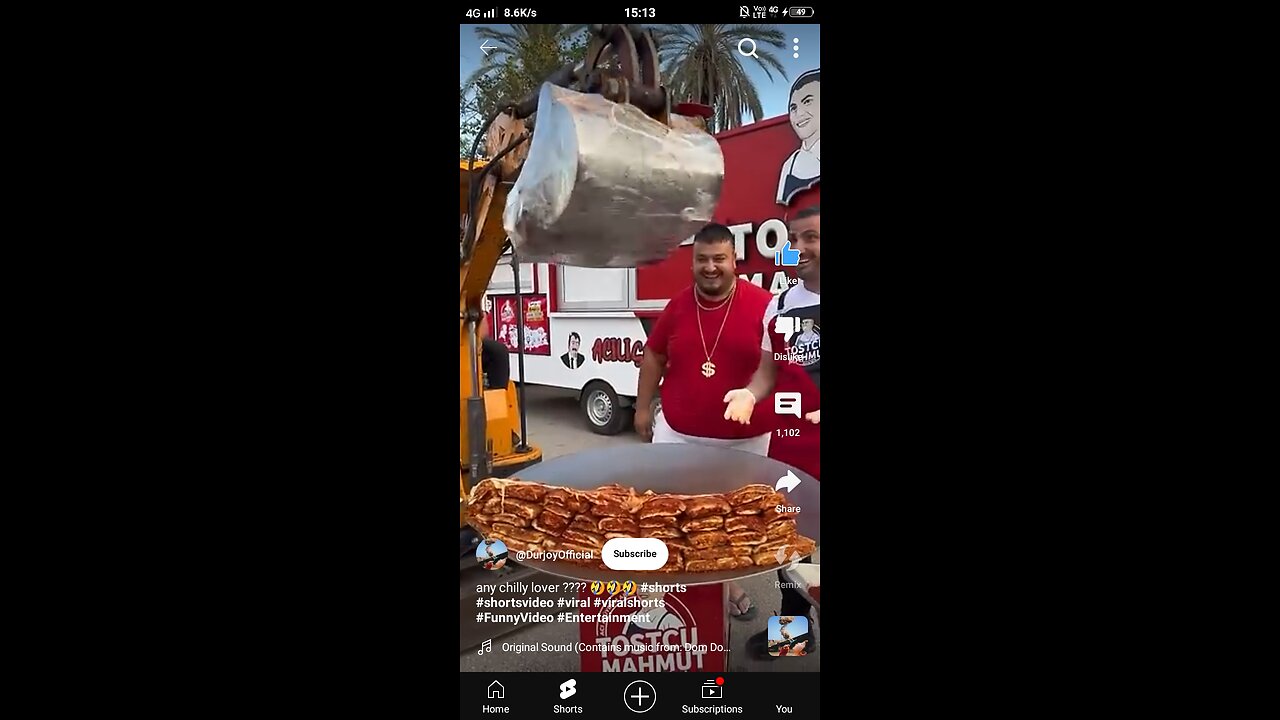Open the Subscriptions tab

click(712, 696)
